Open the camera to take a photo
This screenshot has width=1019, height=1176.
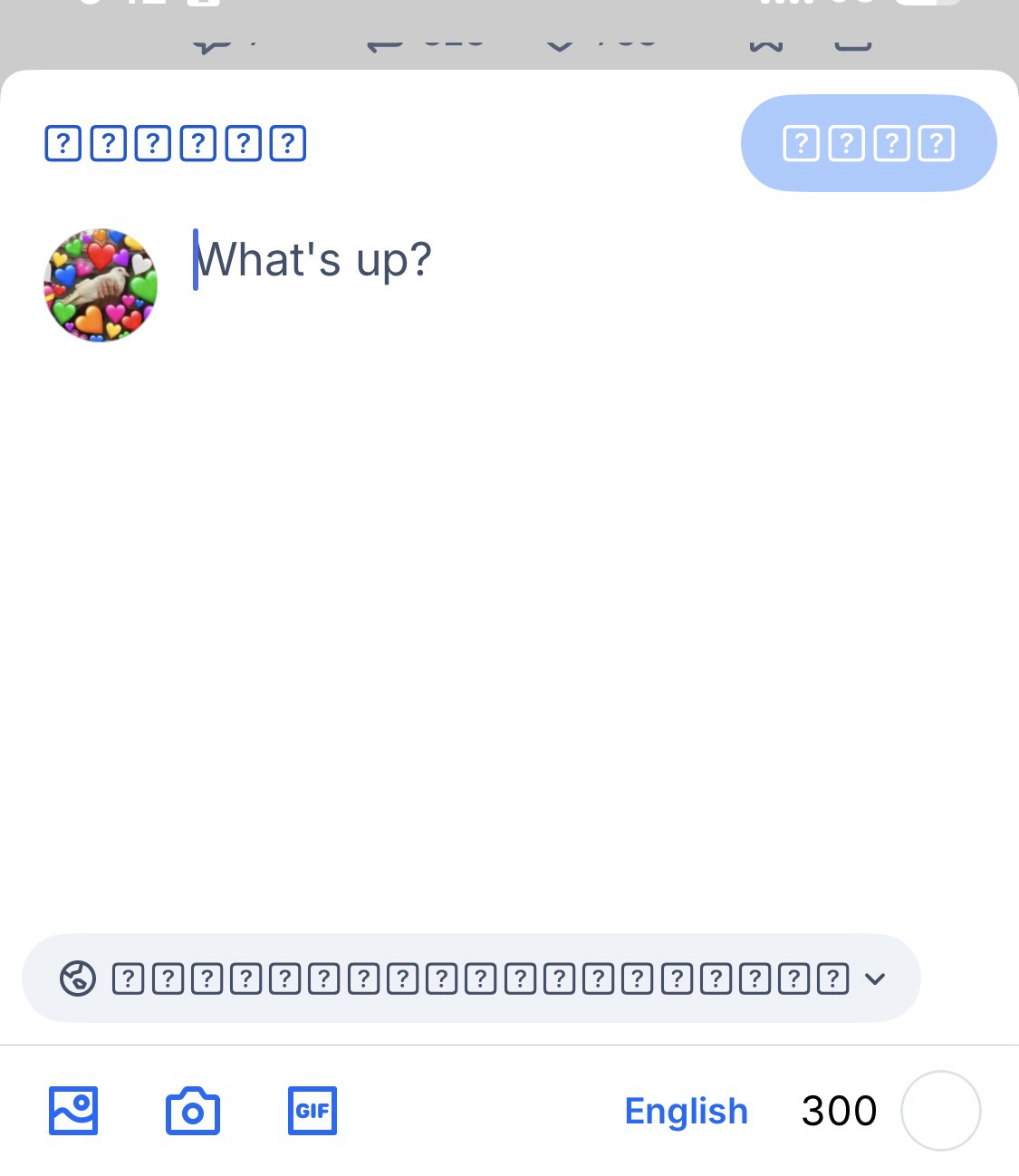point(192,1111)
